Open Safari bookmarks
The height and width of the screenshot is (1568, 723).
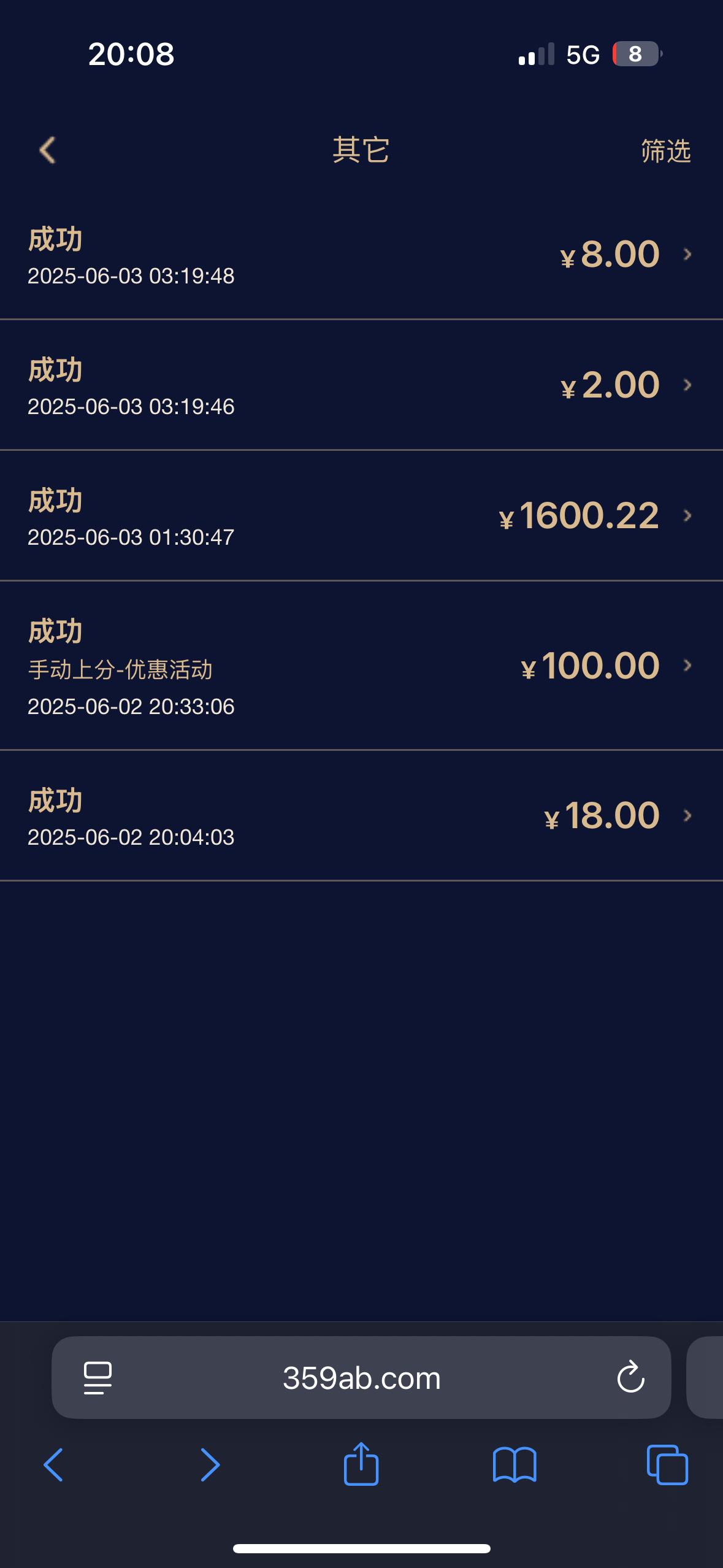pyautogui.click(x=515, y=1465)
